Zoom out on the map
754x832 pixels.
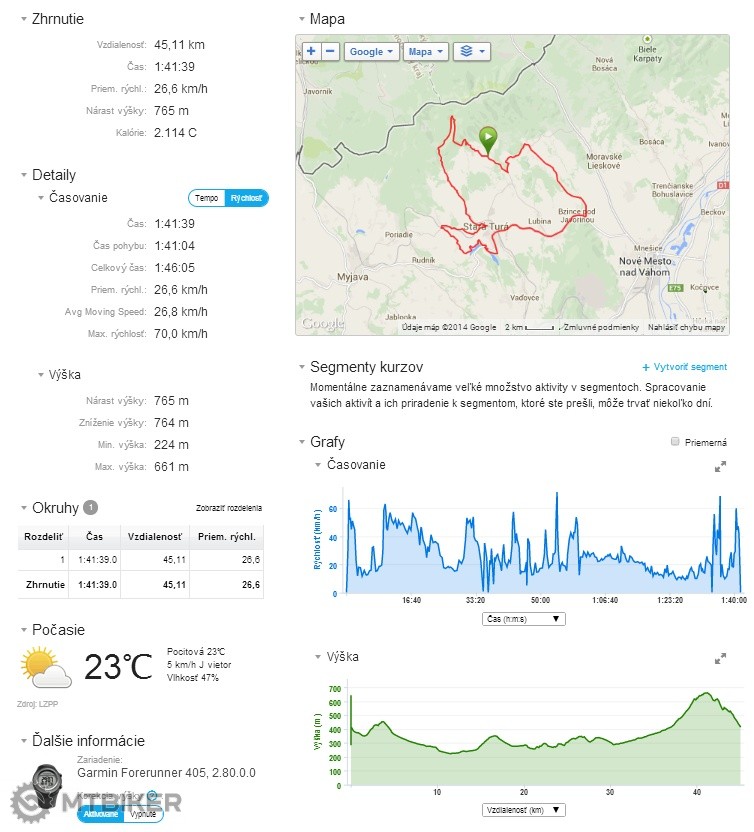[330, 51]
